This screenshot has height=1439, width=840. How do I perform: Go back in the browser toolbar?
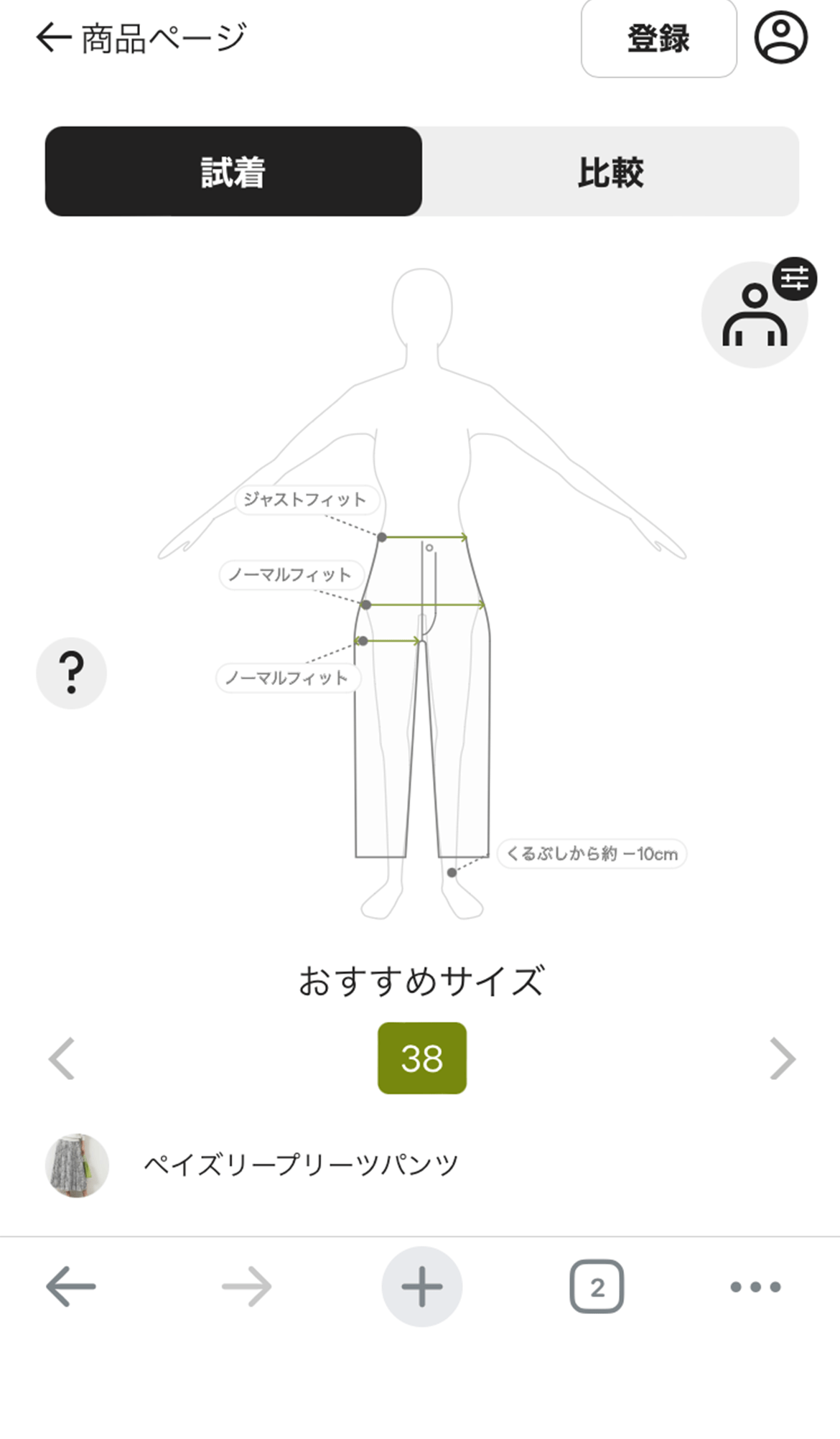pos(70,1286)
